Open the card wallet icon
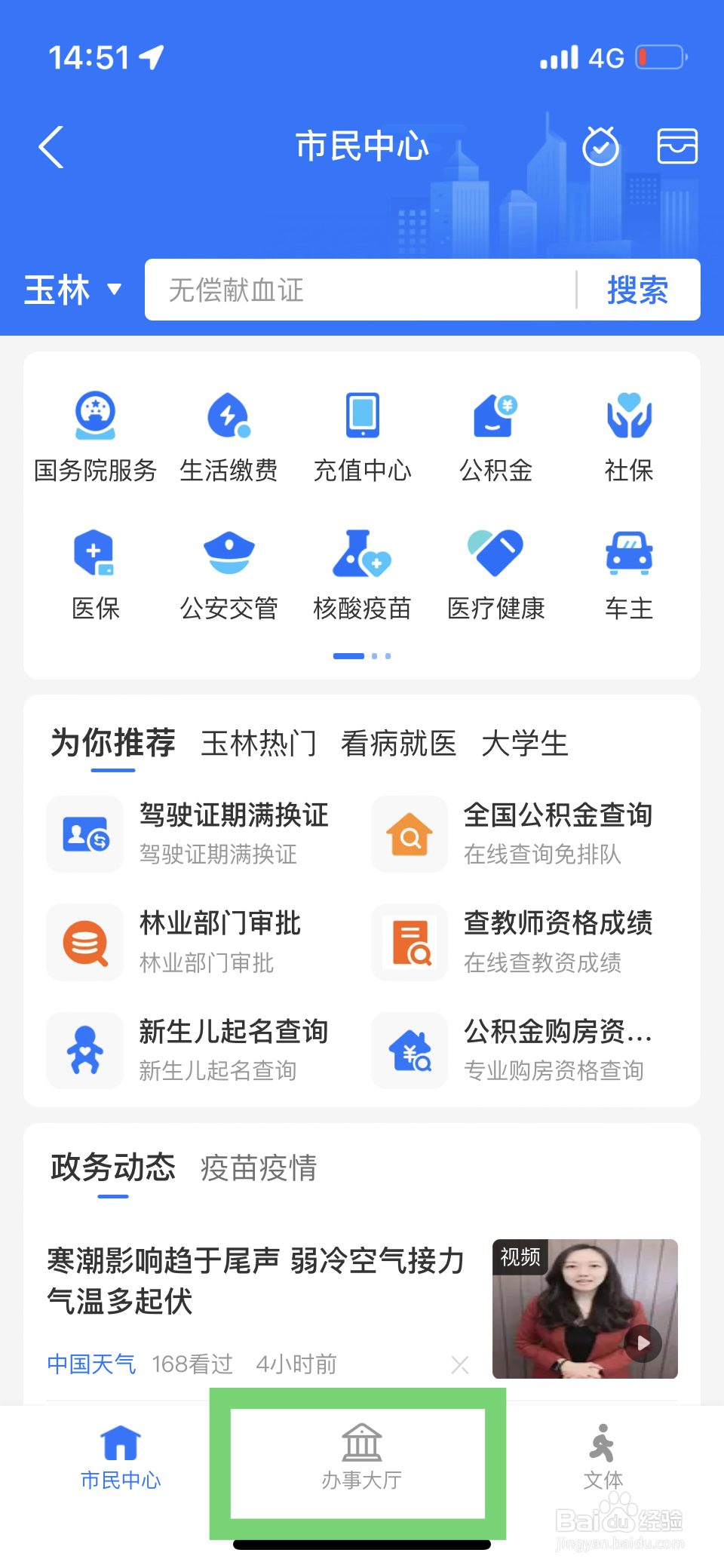Viewport: 724px width, 1568px height. (x=676, y=146)
